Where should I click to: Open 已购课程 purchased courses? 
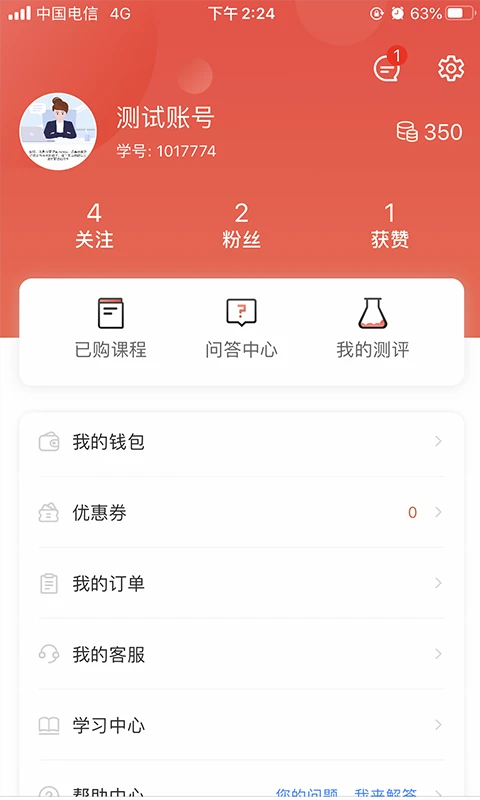tap(111, 329)
